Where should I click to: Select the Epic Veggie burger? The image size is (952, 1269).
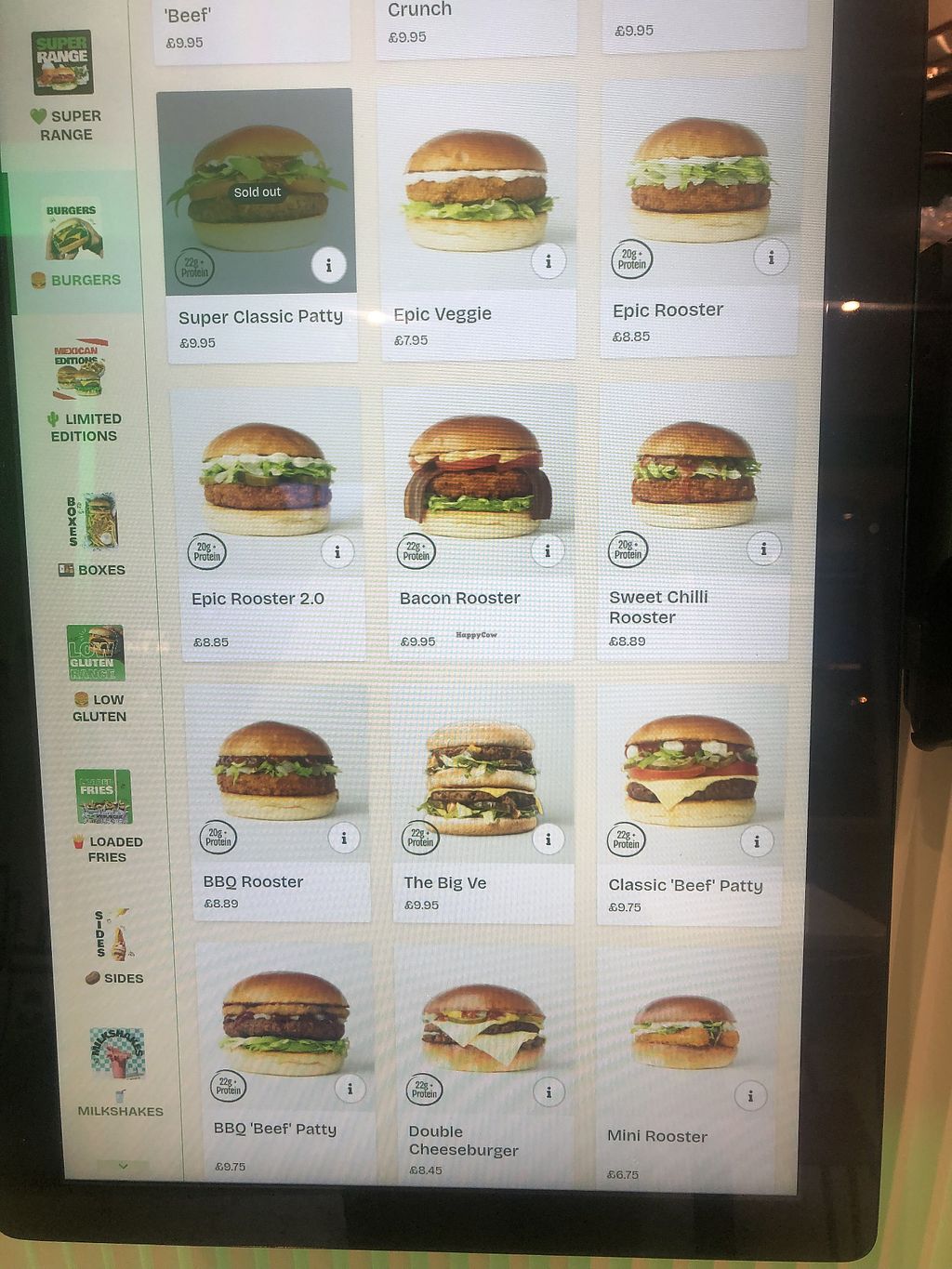pyautogui.click(x=476, y=223)
